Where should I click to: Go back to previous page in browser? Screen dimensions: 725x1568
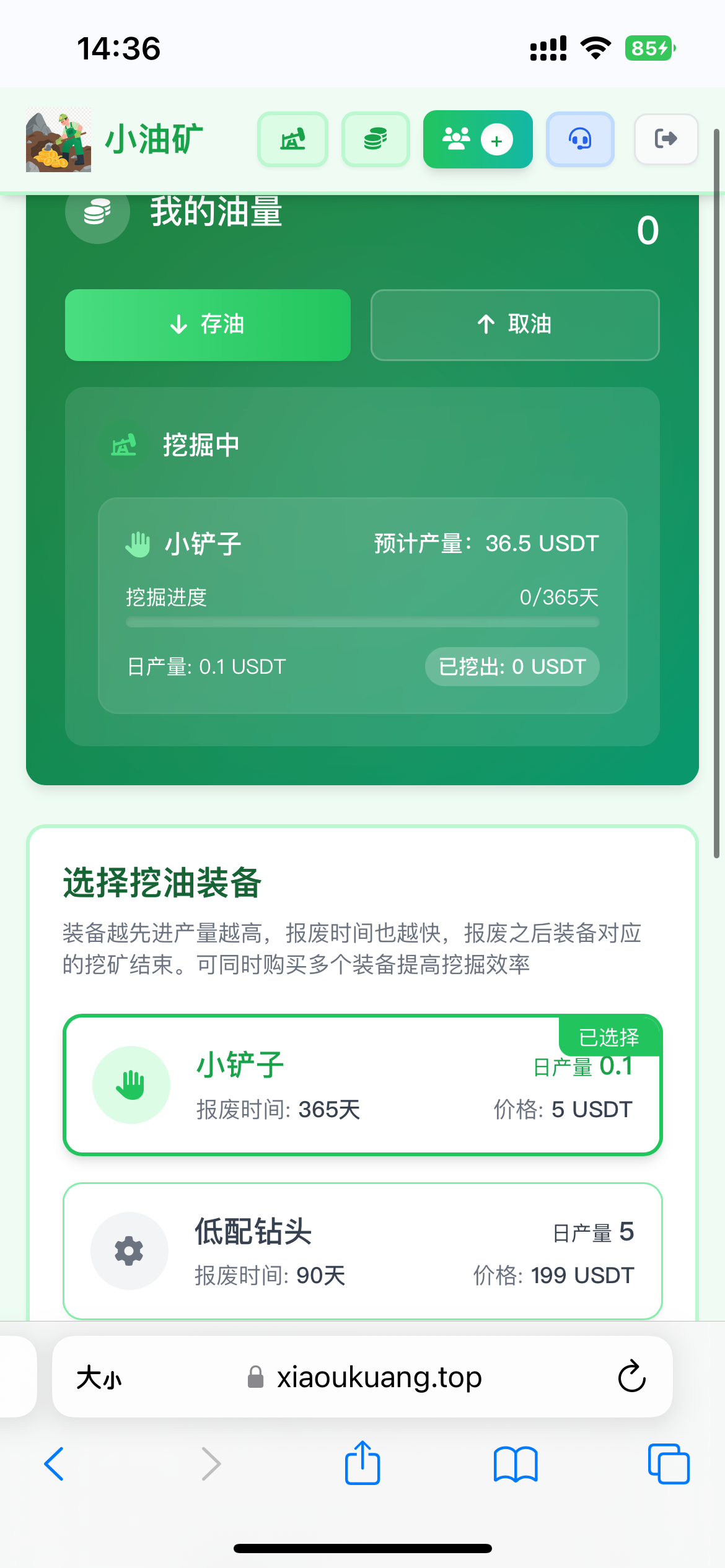pos(54,1464)
